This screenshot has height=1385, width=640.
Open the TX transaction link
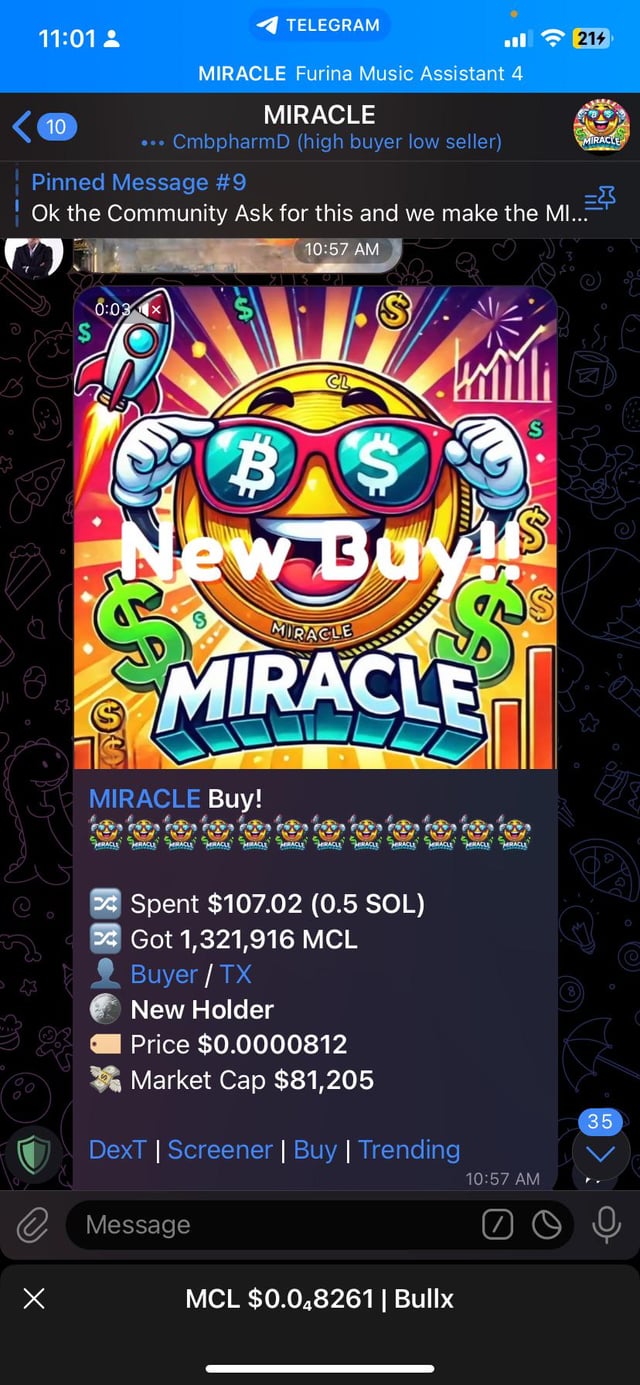(236, 974)
